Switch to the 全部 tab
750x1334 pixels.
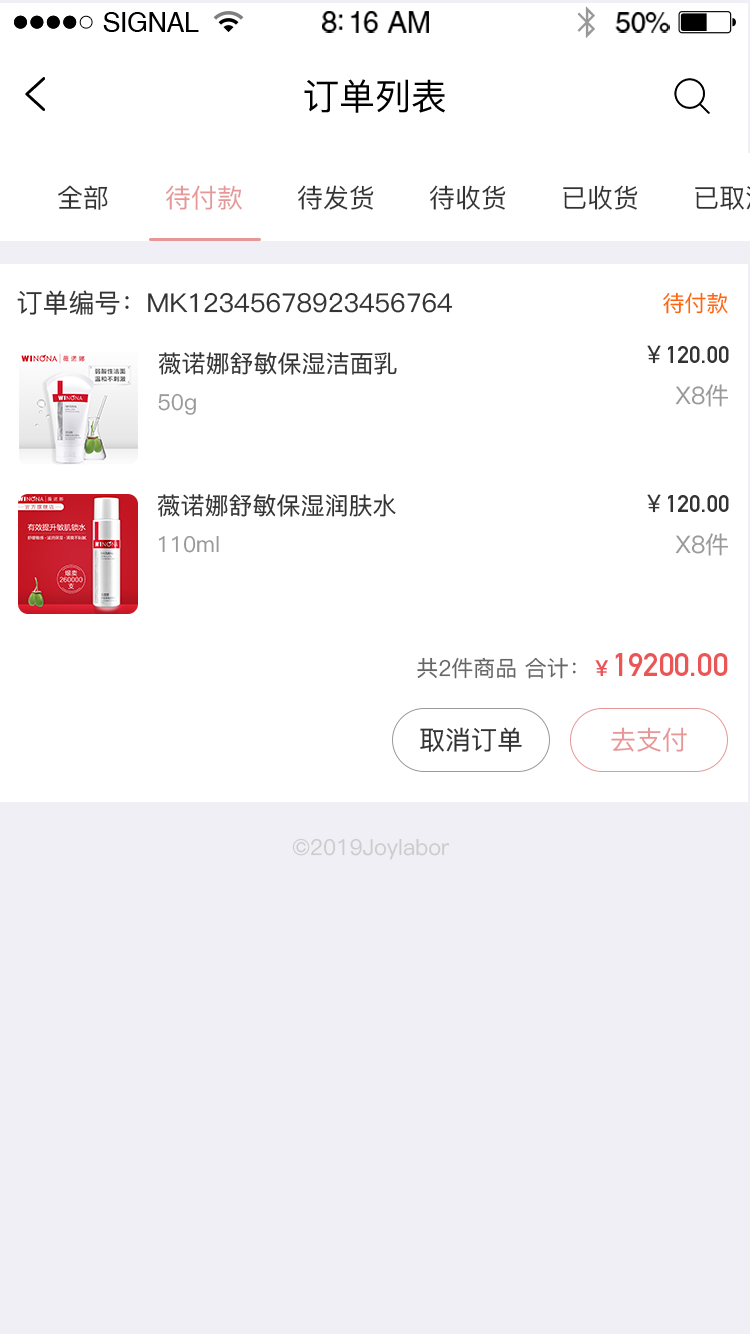pos(83,198)
